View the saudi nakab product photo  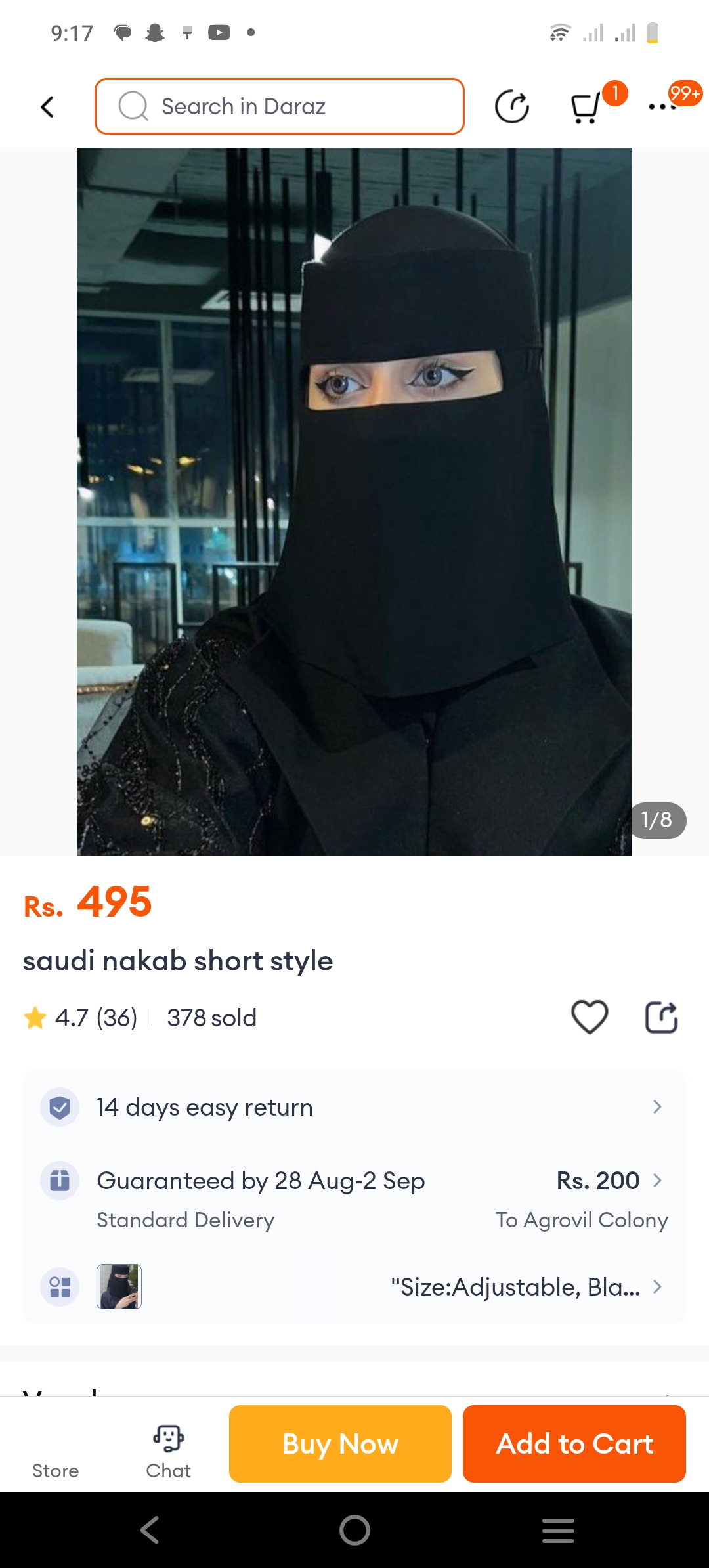354,502
